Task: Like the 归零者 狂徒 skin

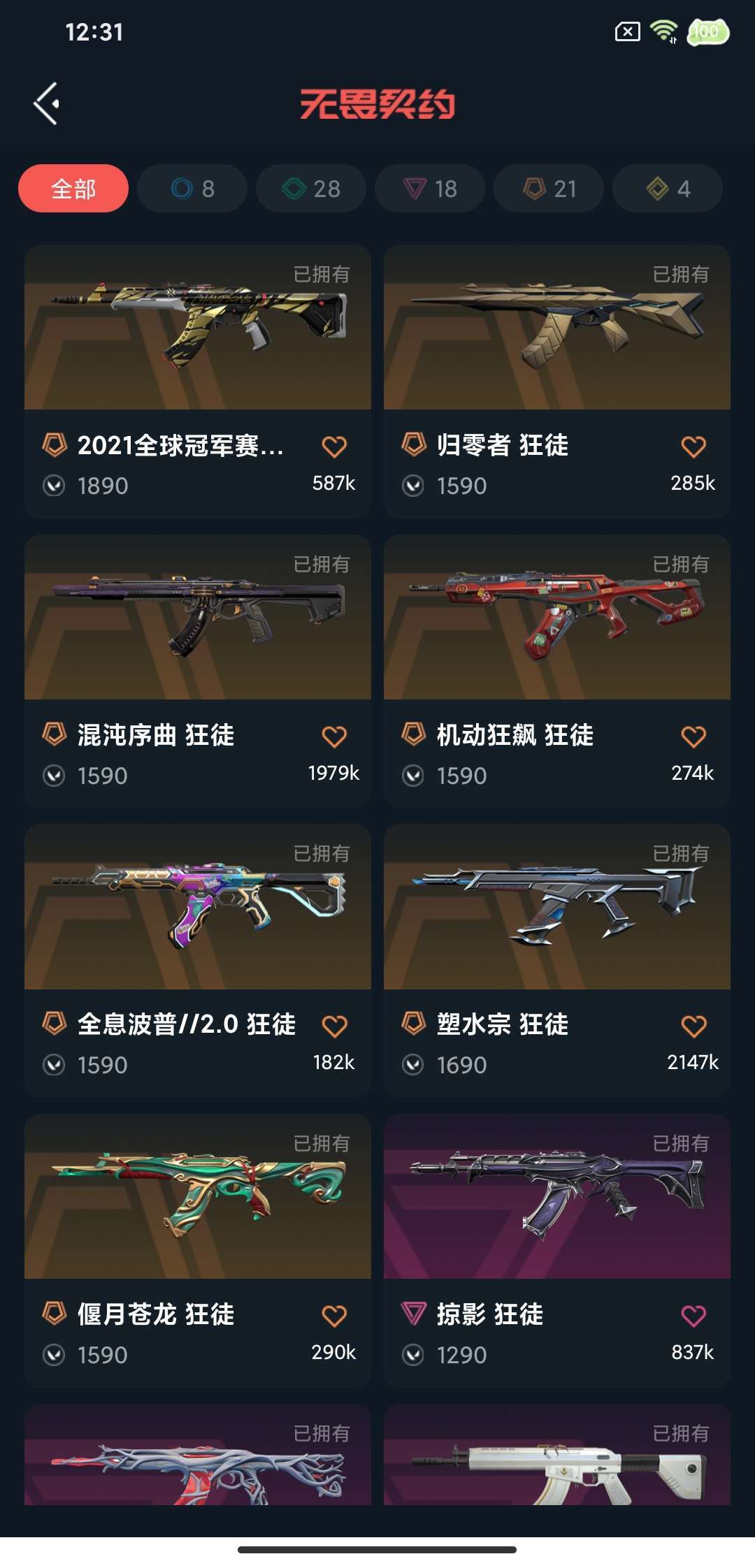Action: click(693, 446)
